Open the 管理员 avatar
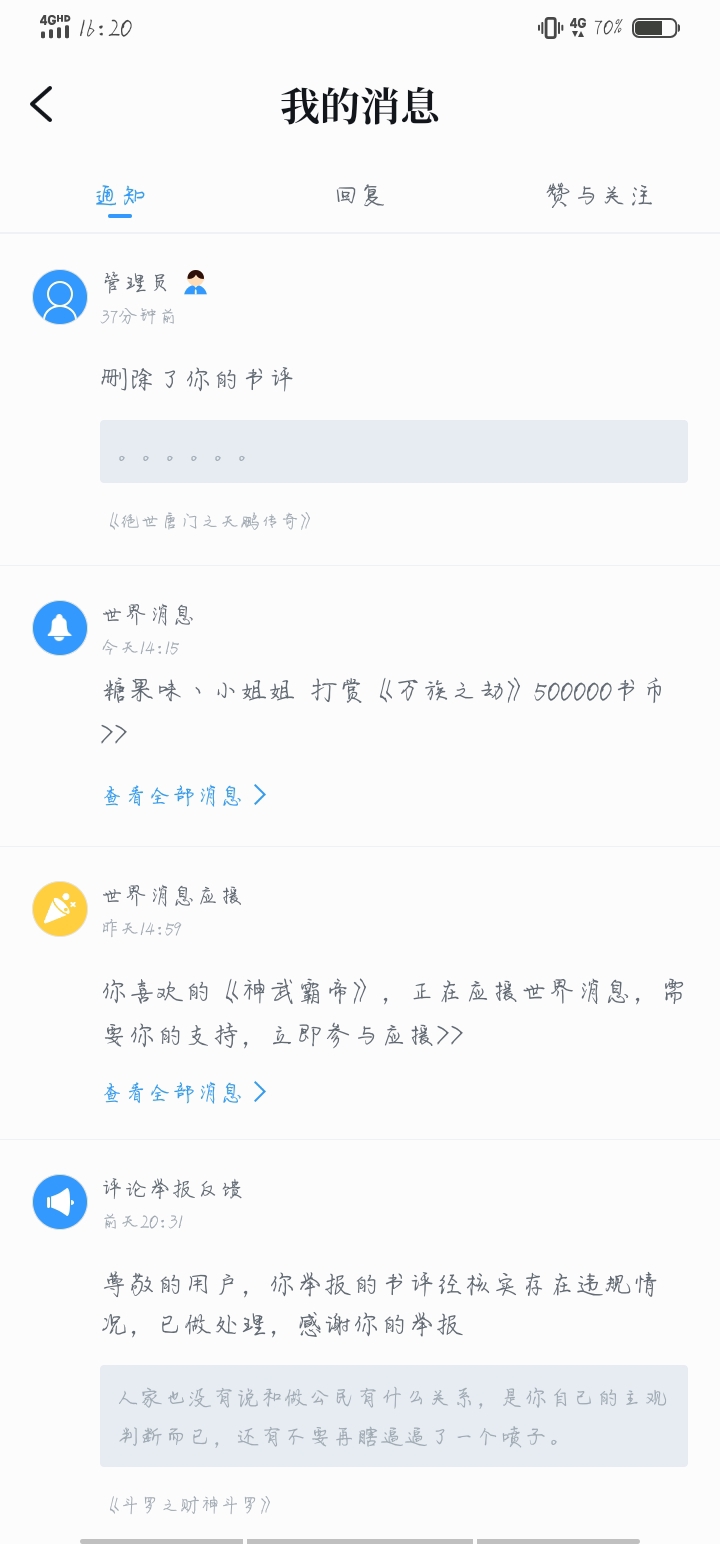The image size is (720, 1544). pyautogui.click(x=60, y=297)
